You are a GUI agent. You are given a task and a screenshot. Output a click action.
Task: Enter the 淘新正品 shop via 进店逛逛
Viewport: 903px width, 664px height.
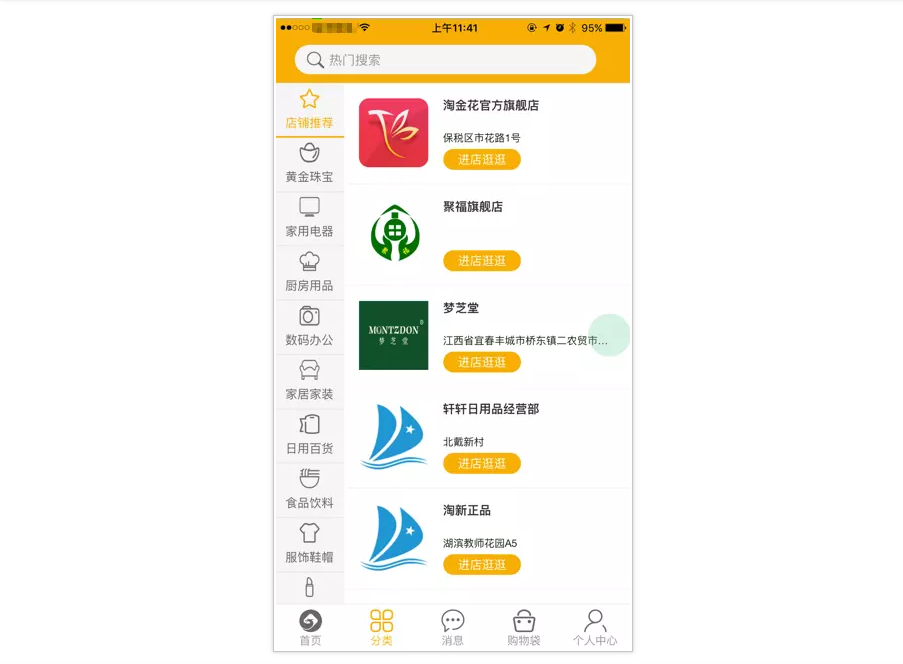(x=481, y=565)
